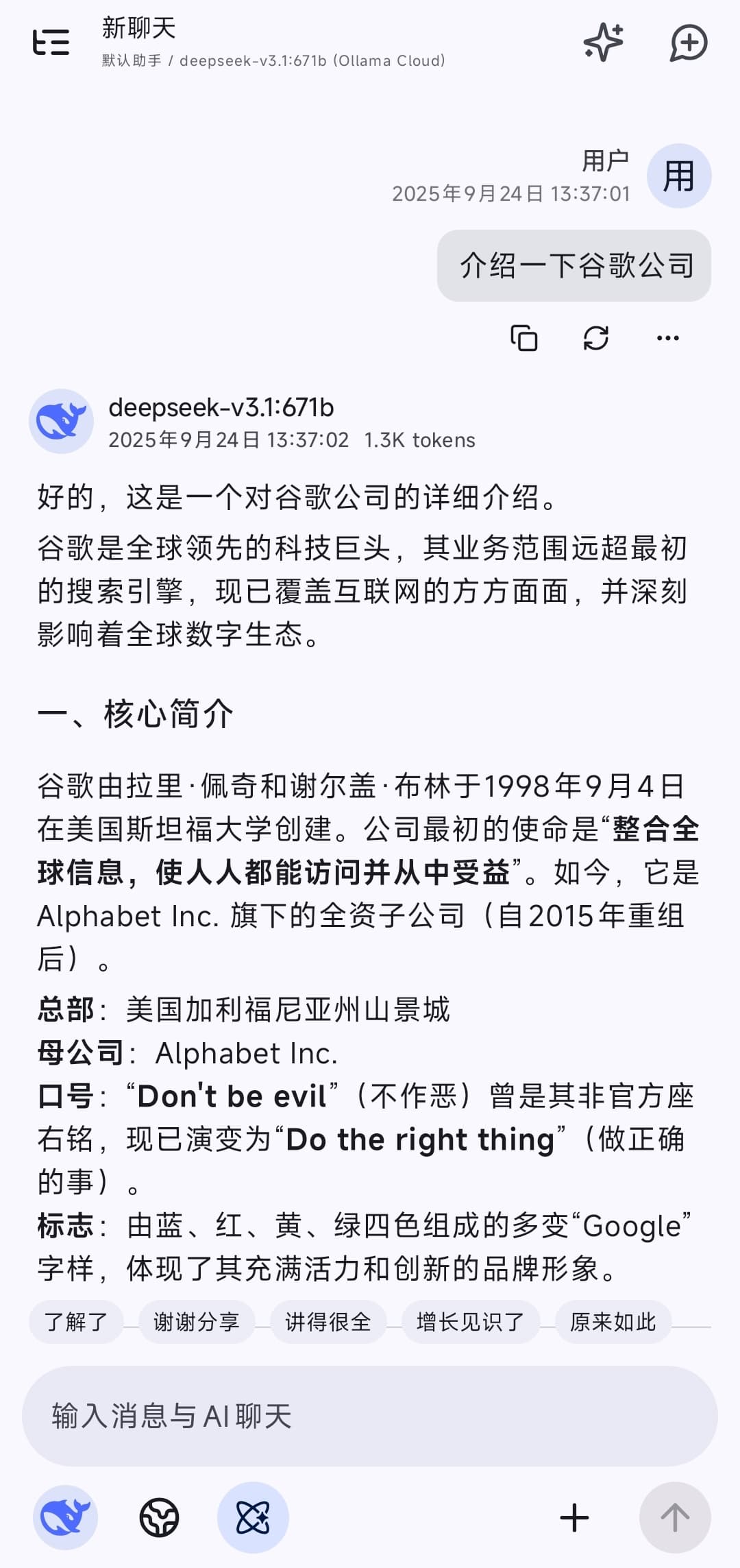Focus the 输入消息与 AI 聊天 input field
Viewport: 740px width, 1568px height.
370,1416
